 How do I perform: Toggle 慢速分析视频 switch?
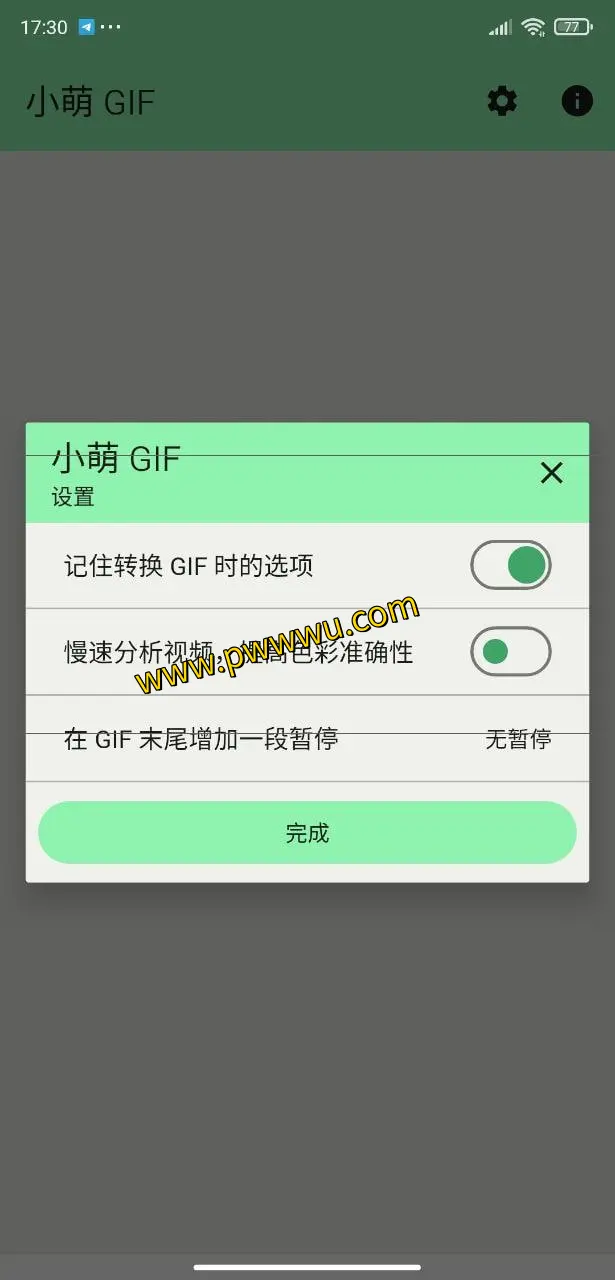point(511,652)
